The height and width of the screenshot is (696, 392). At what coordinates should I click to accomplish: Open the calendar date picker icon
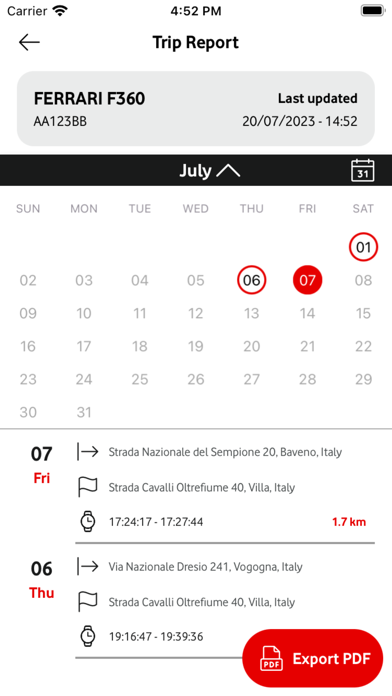363,170
